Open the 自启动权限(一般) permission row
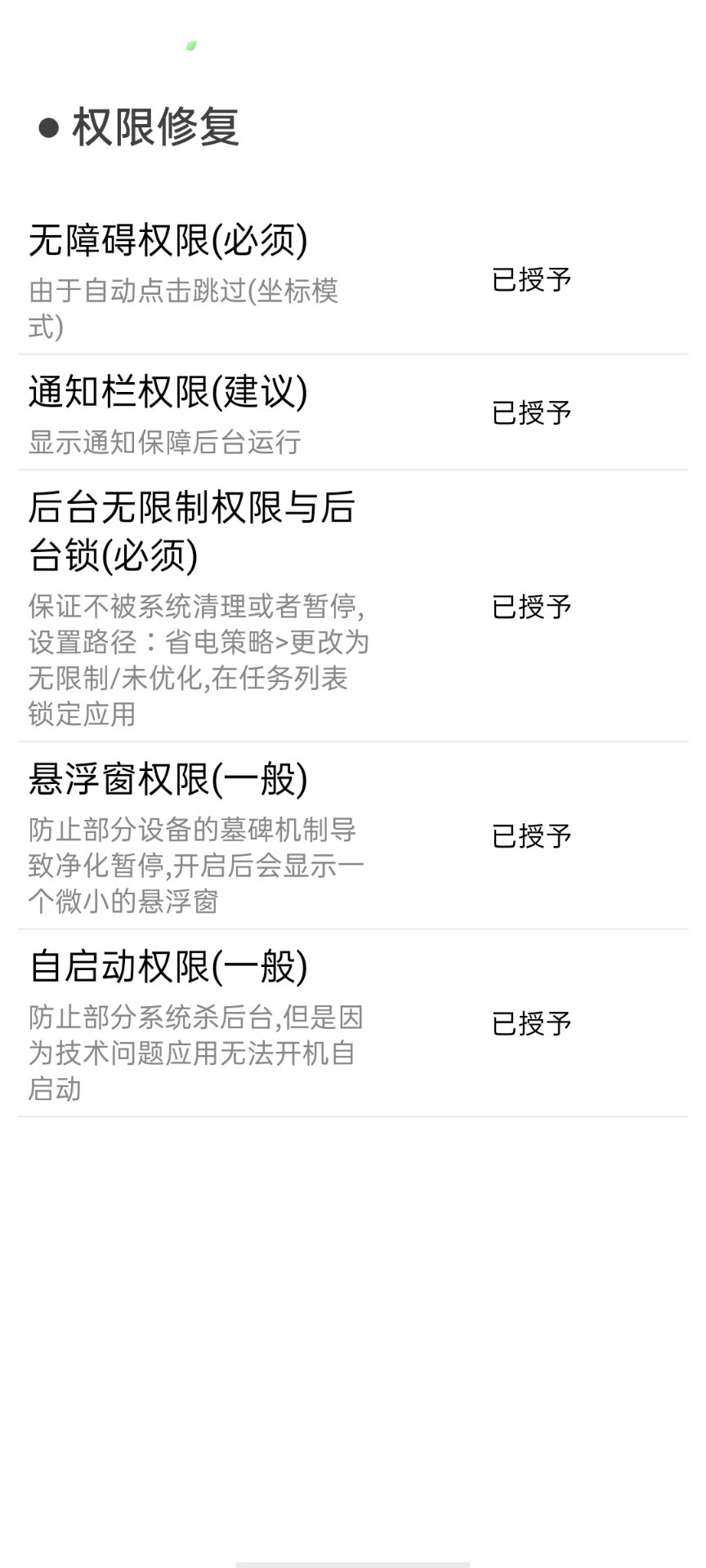This screenshot has height=1568, width=706. pos(351,1023)
